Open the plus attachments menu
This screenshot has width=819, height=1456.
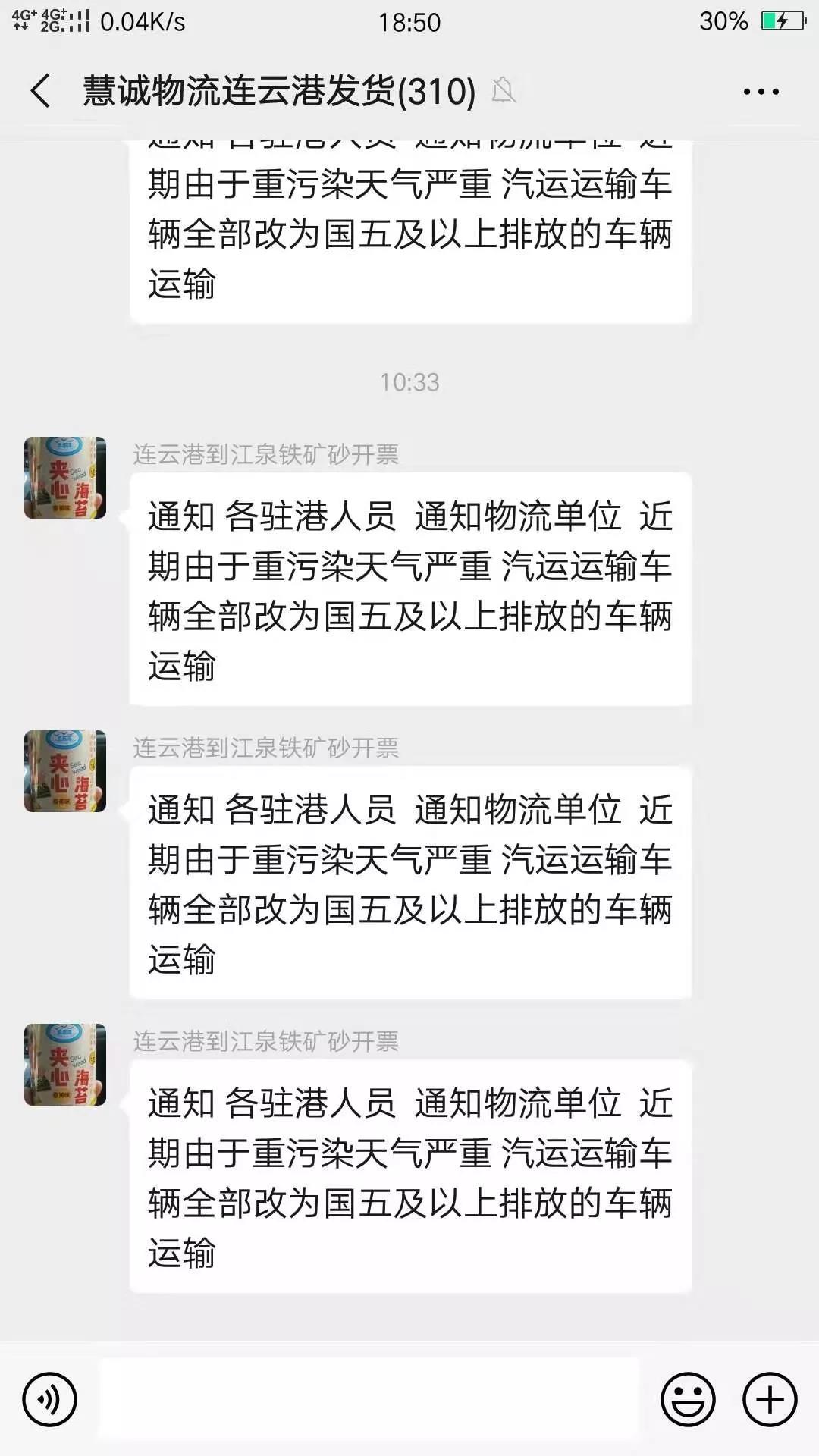click(770, 1399)
